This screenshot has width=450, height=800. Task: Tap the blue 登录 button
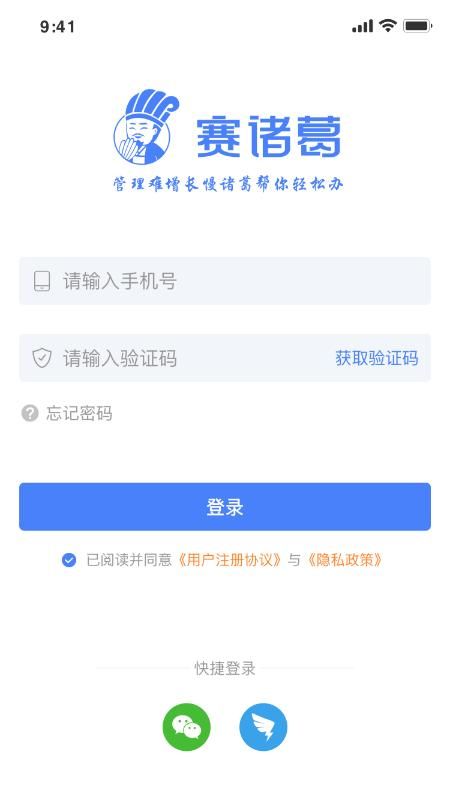225,507
